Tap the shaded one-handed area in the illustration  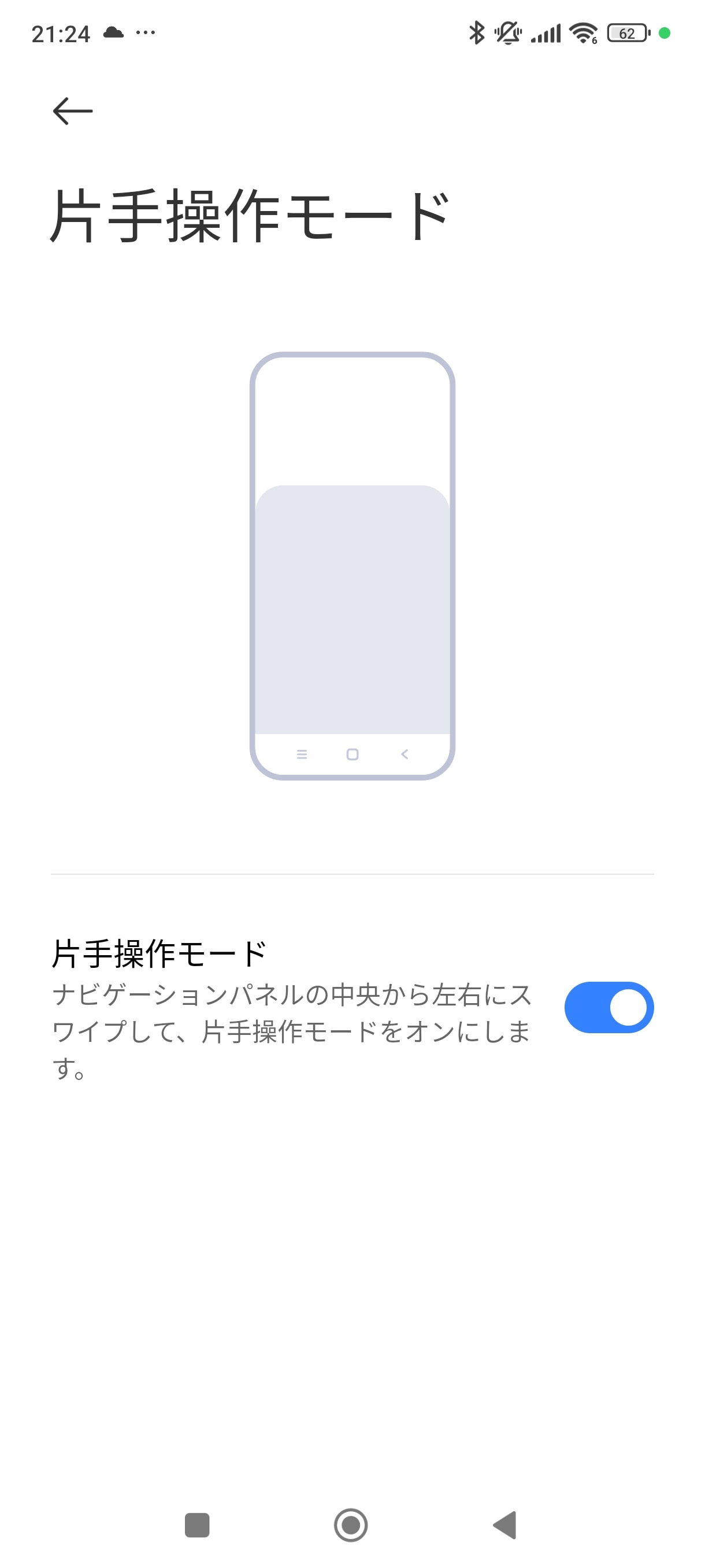point(353,609)
